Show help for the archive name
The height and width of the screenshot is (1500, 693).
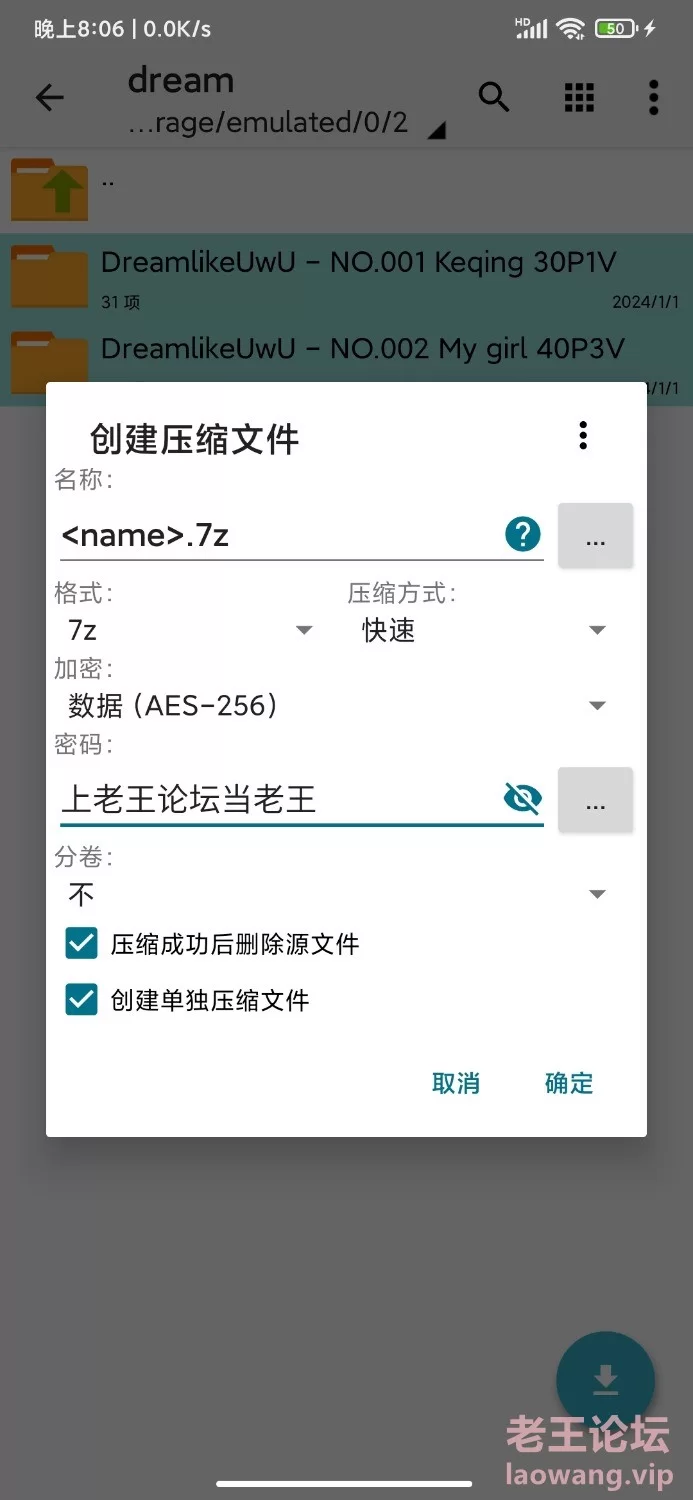[x=523, y=535]
